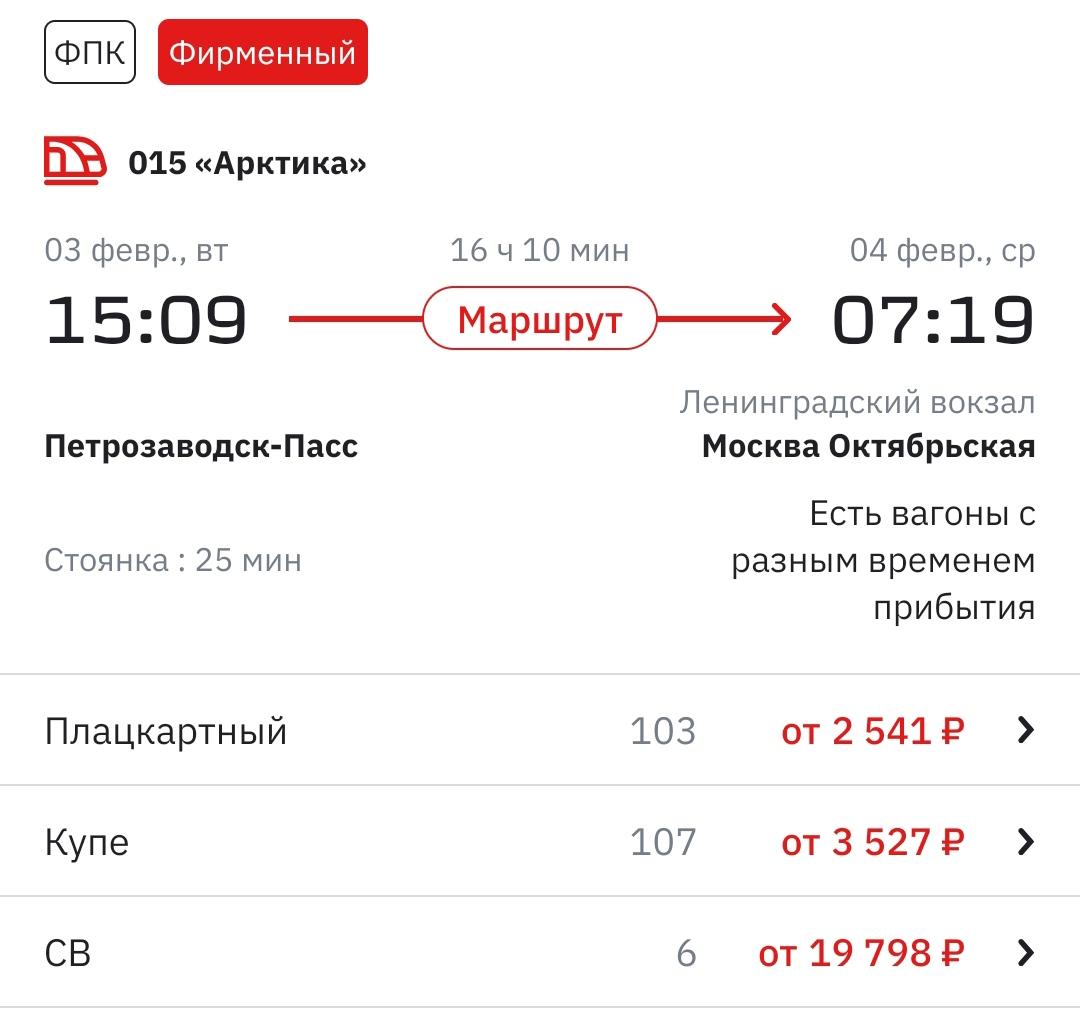Open the Маршрут route details
This screenshot has height=1031, width=1080.
(x=540, y=320)
